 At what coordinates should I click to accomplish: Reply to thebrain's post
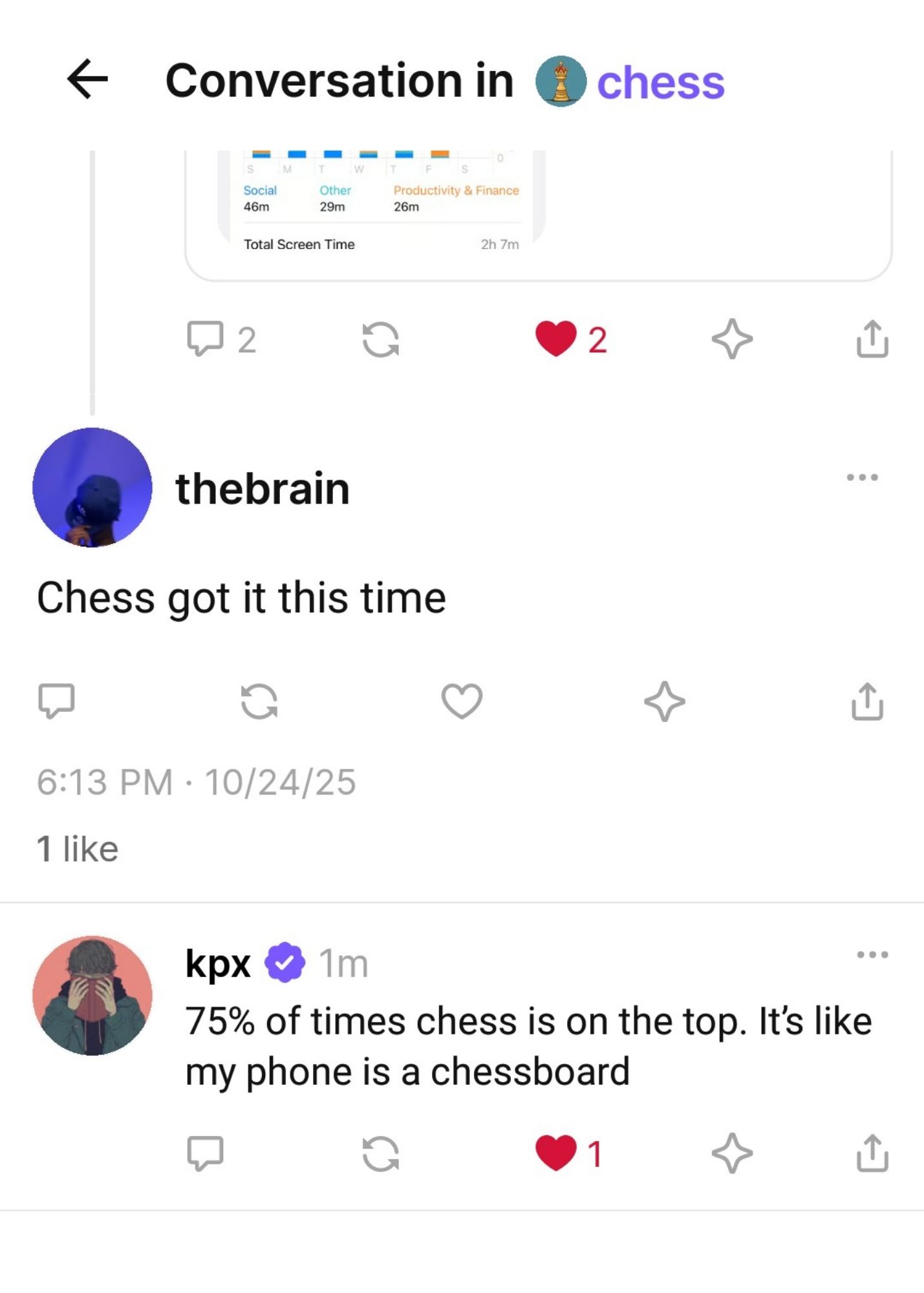tap(57, 701)
